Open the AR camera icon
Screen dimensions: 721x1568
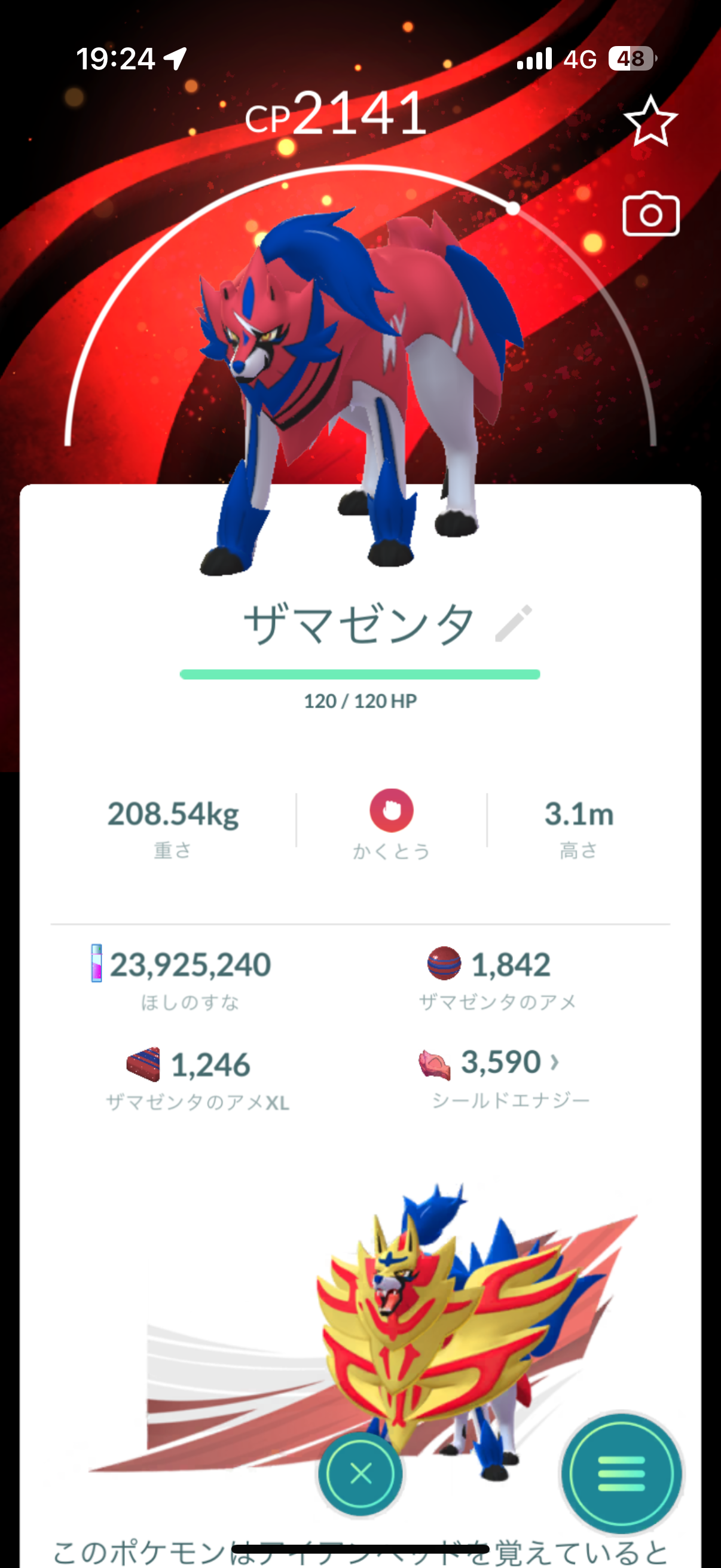[x=650, y=214]
